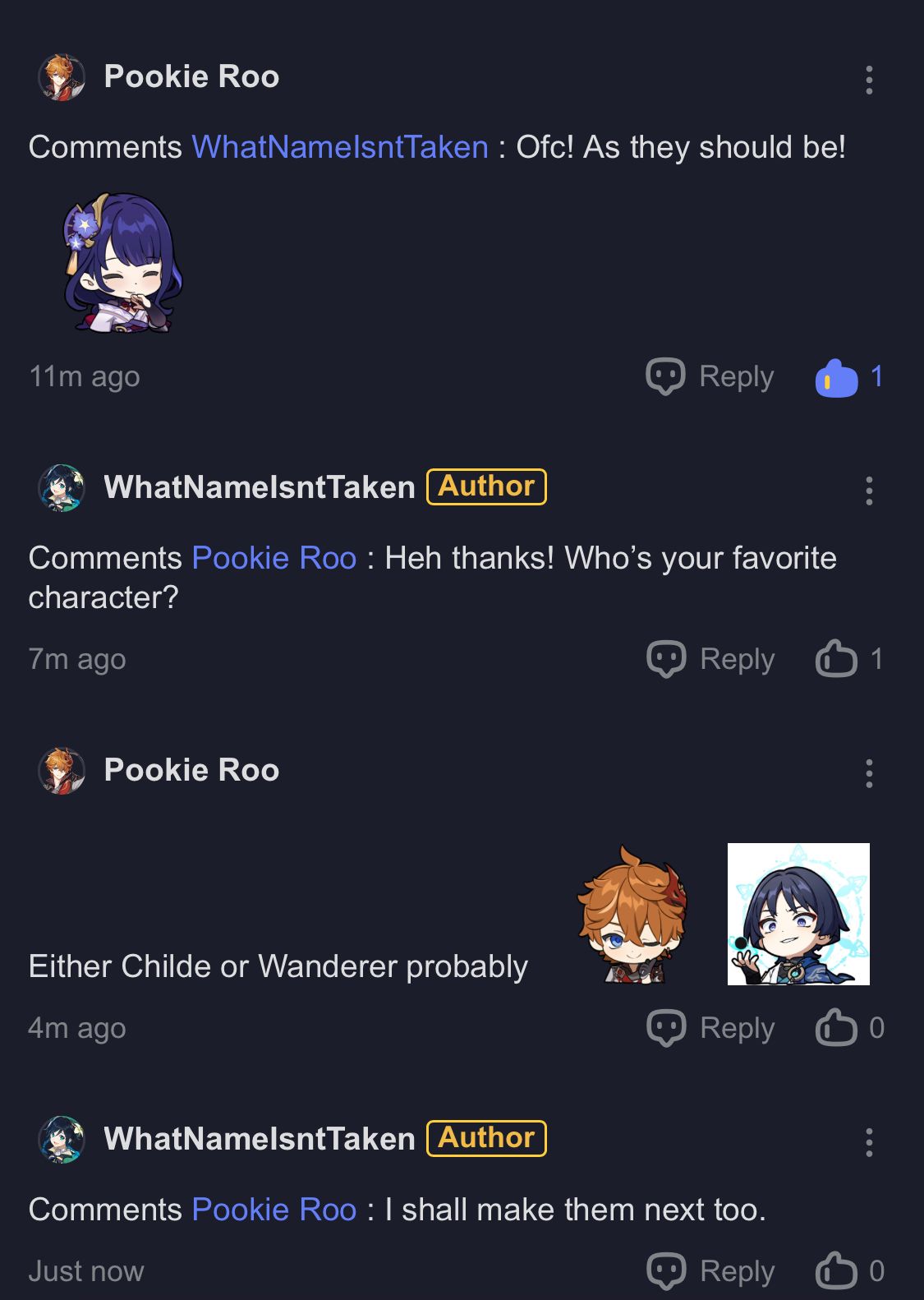
Task: Like the "I shall make them next too" comment
Action: coord(836,1270)
